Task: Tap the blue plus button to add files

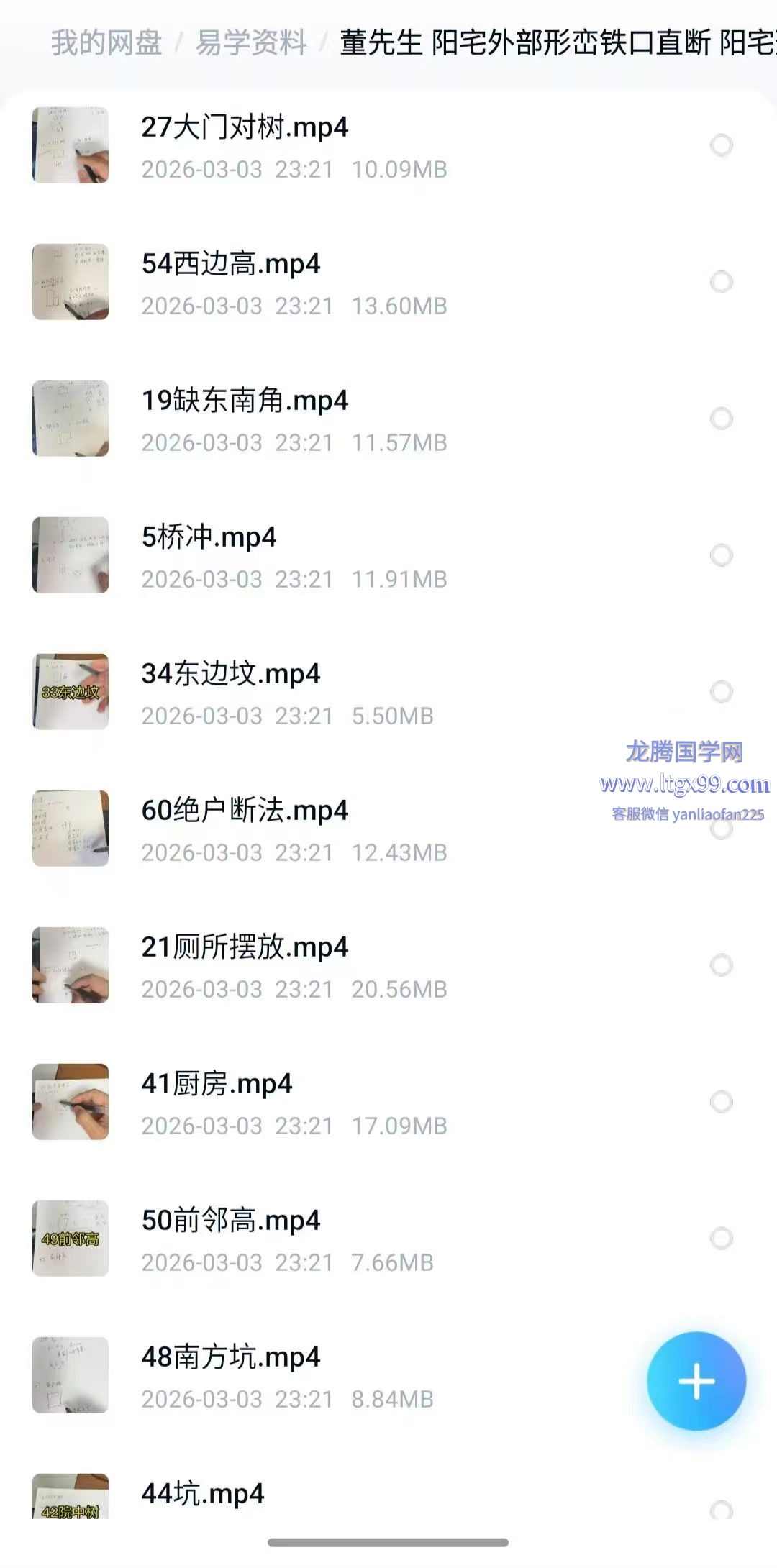Action: (x=696, y=1381)
